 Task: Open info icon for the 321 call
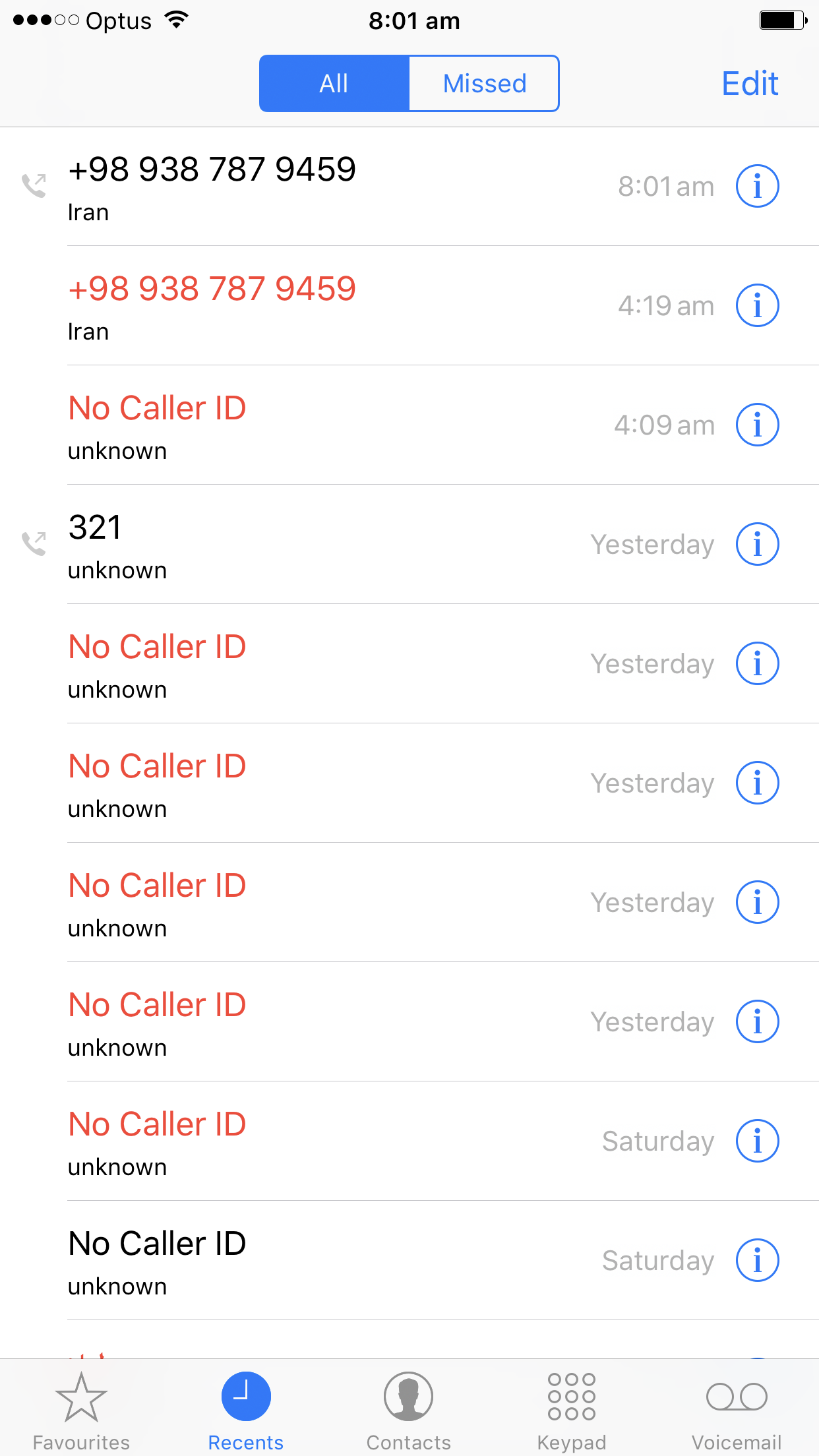(x=757, y=544)
